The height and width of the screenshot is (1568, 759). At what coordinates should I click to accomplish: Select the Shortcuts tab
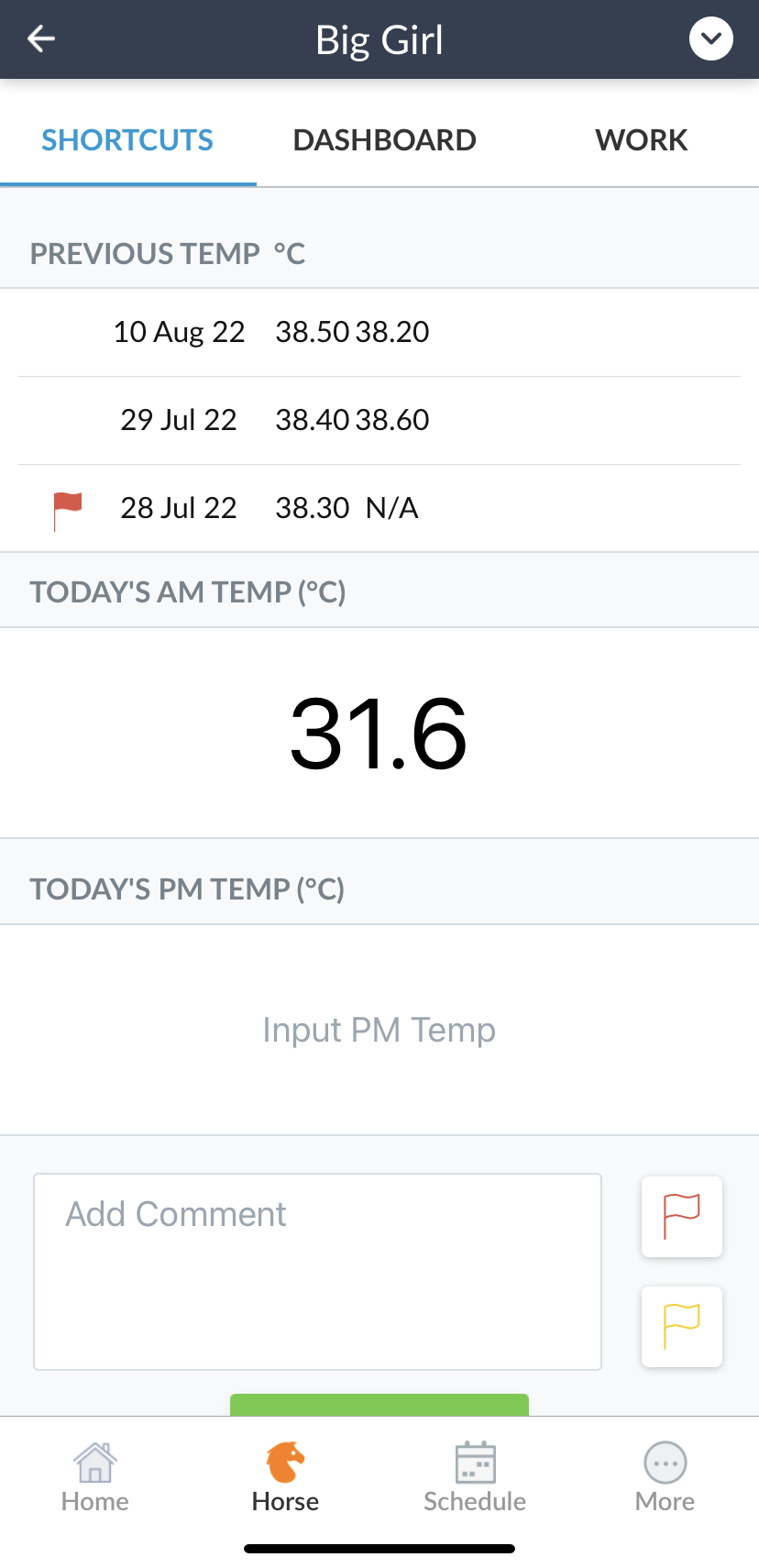tap(127, 140)
